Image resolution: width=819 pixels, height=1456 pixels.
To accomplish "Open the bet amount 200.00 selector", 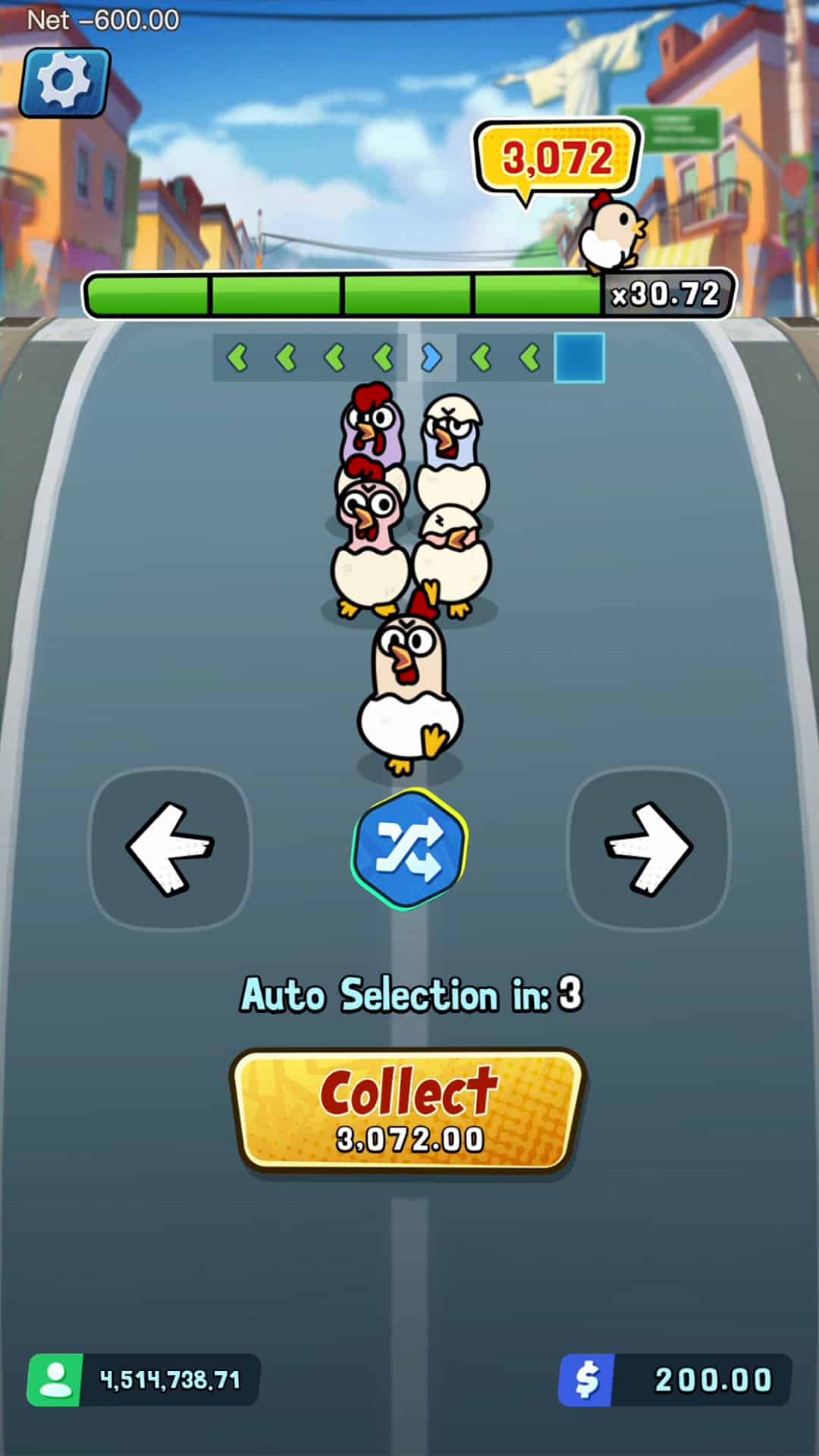I will tap(676, 1380).
